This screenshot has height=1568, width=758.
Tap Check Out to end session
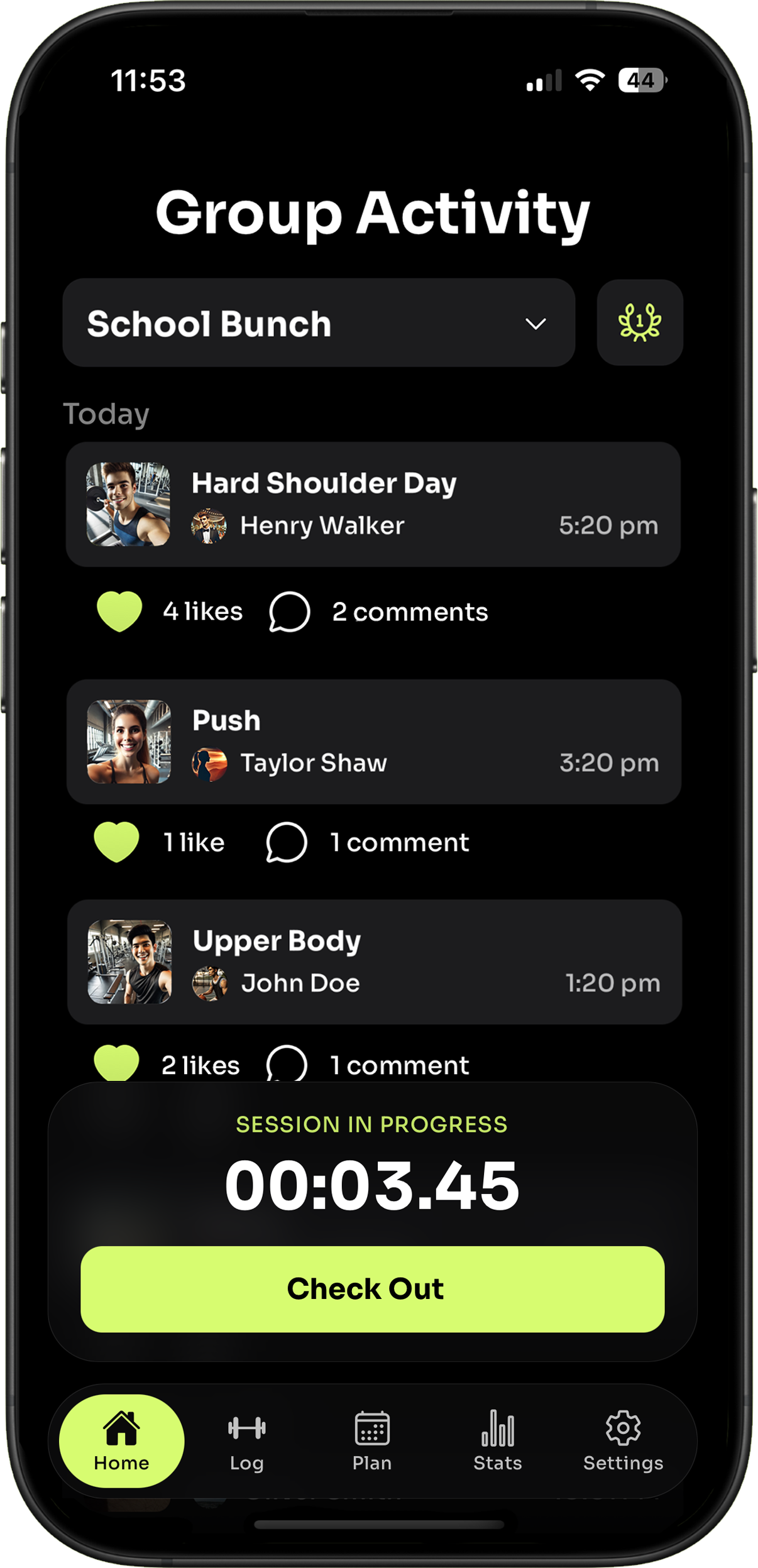[372, 1289]
